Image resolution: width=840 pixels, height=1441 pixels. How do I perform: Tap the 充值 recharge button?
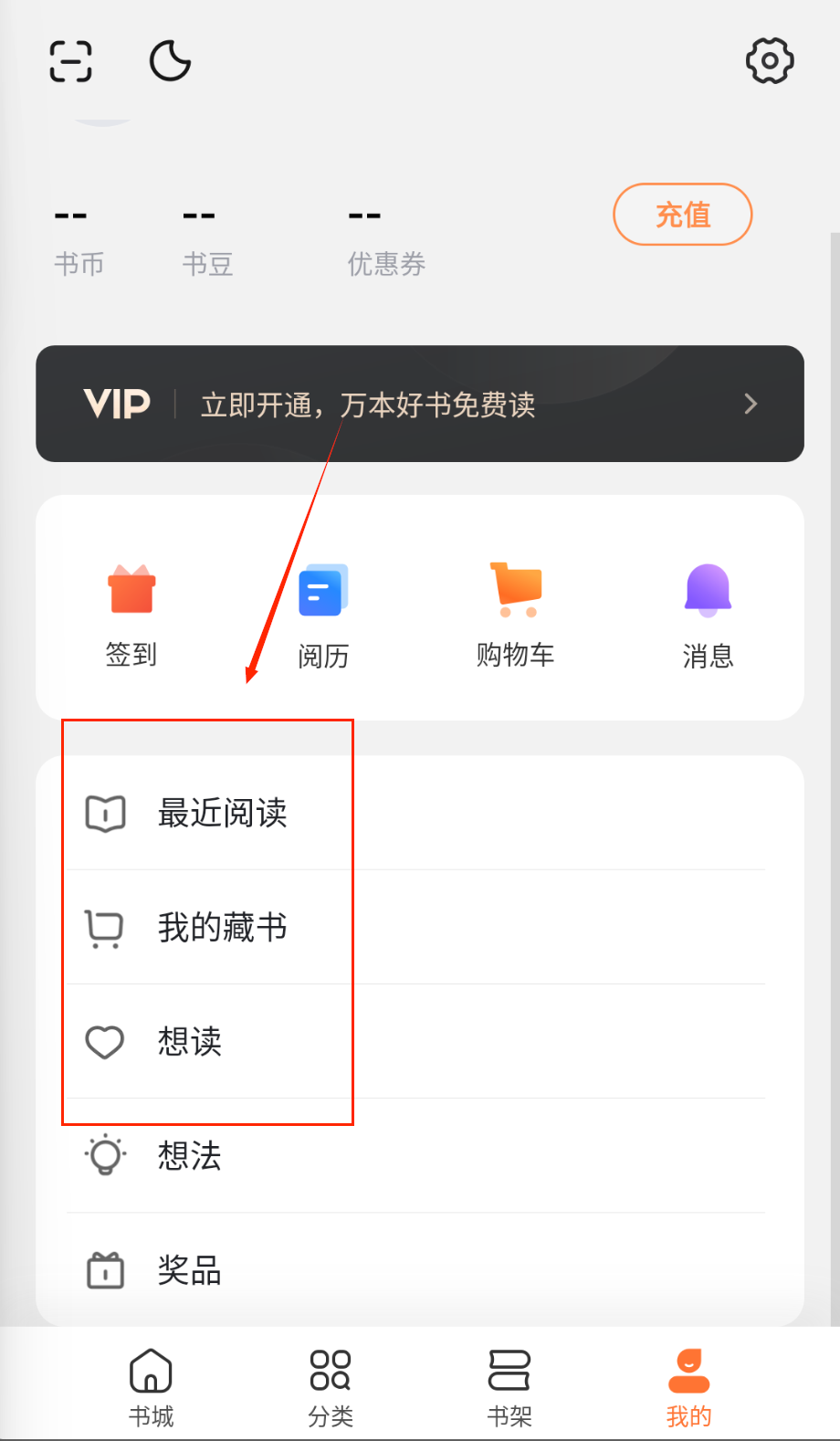pyautogui.click(x=682, y=215)
